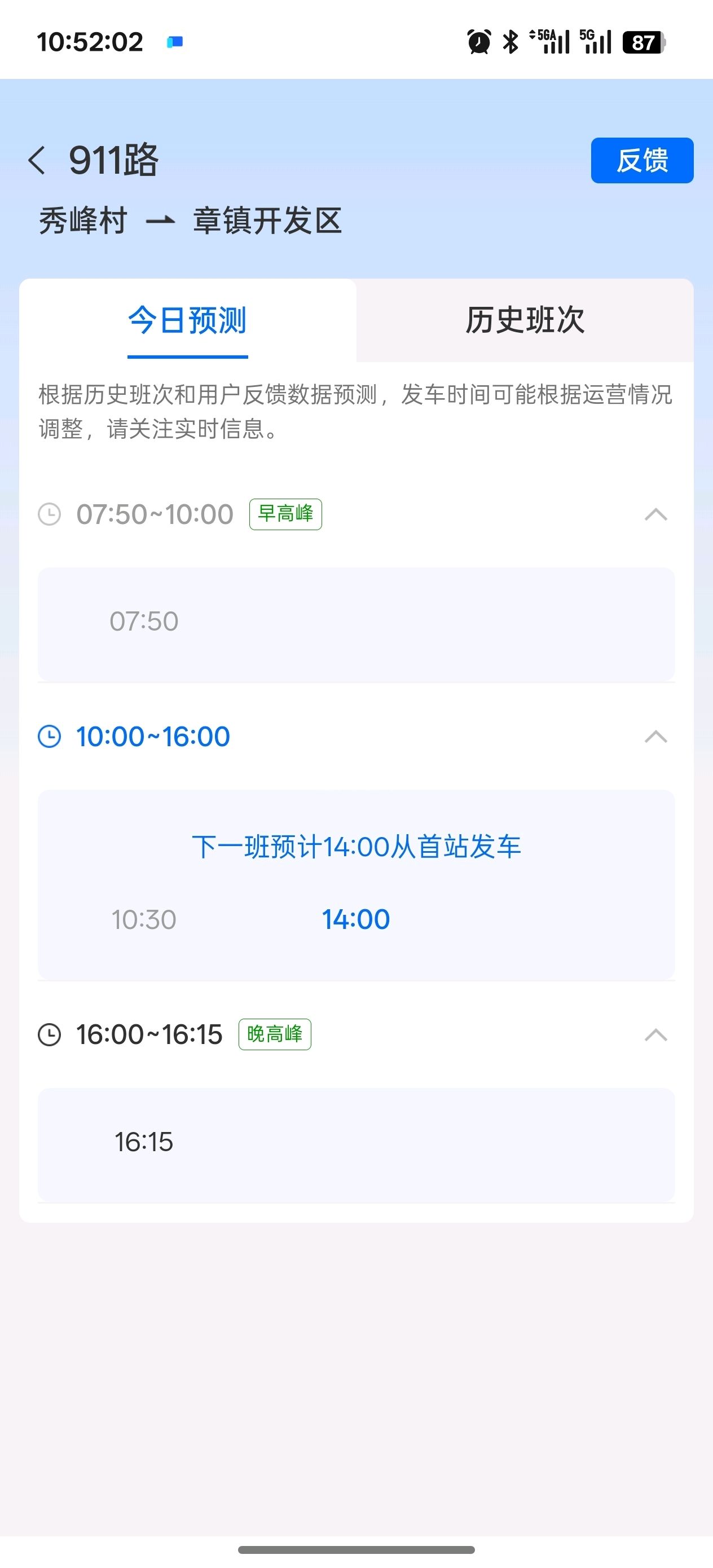The width and height of the screenshot is (713, 1568).
Task: Collapse the 07:50~10:00 time section
Action: tap(656, 515)
